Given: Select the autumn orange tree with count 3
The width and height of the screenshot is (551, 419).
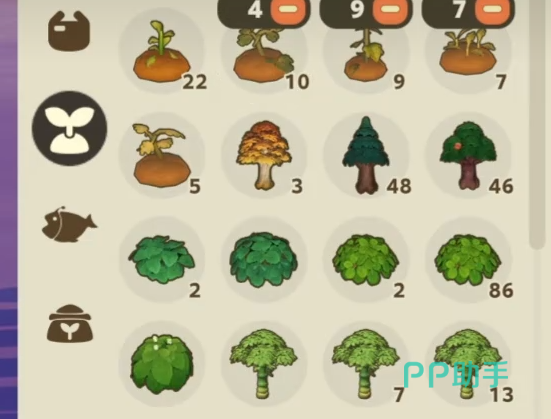Looking at the screenshot, I should point(264,155).
